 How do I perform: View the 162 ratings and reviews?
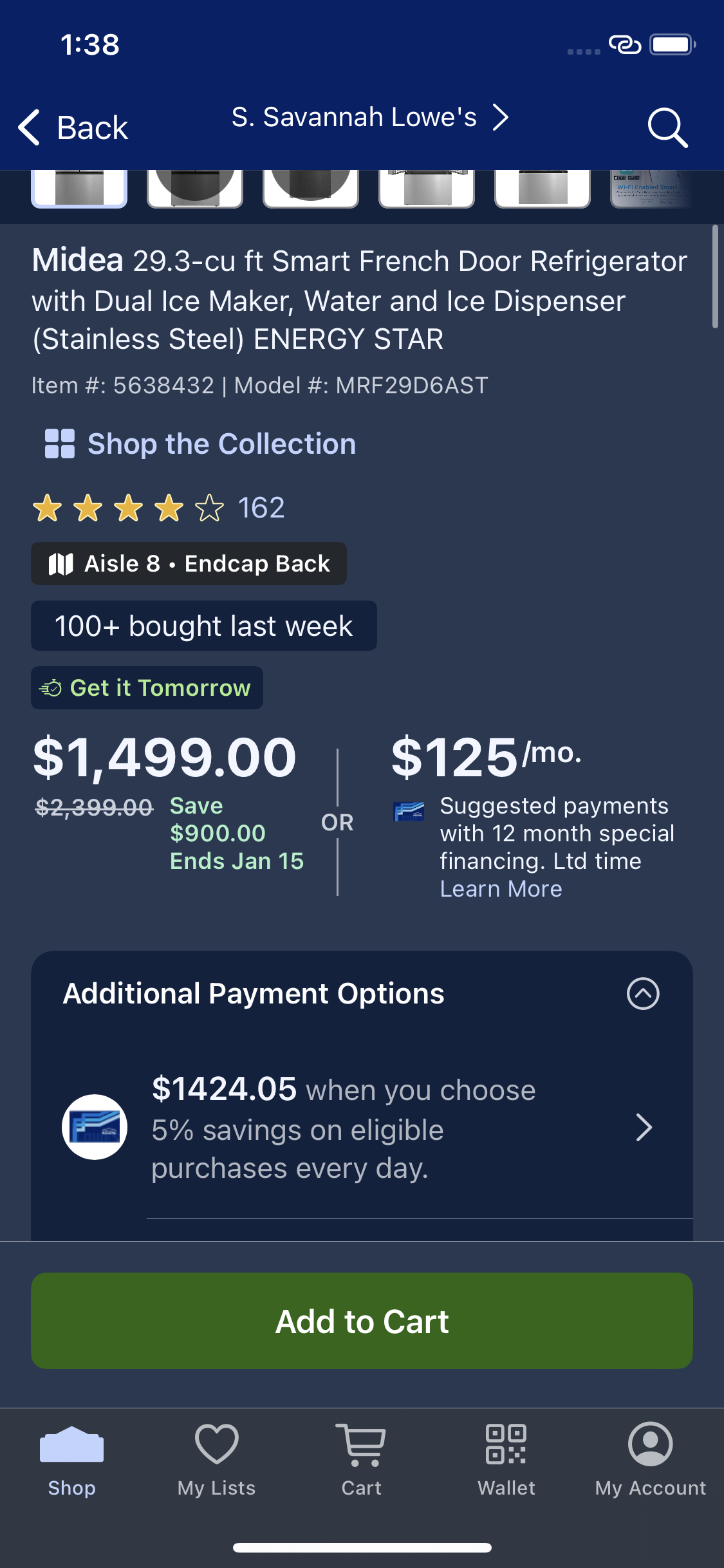(158, 508)
